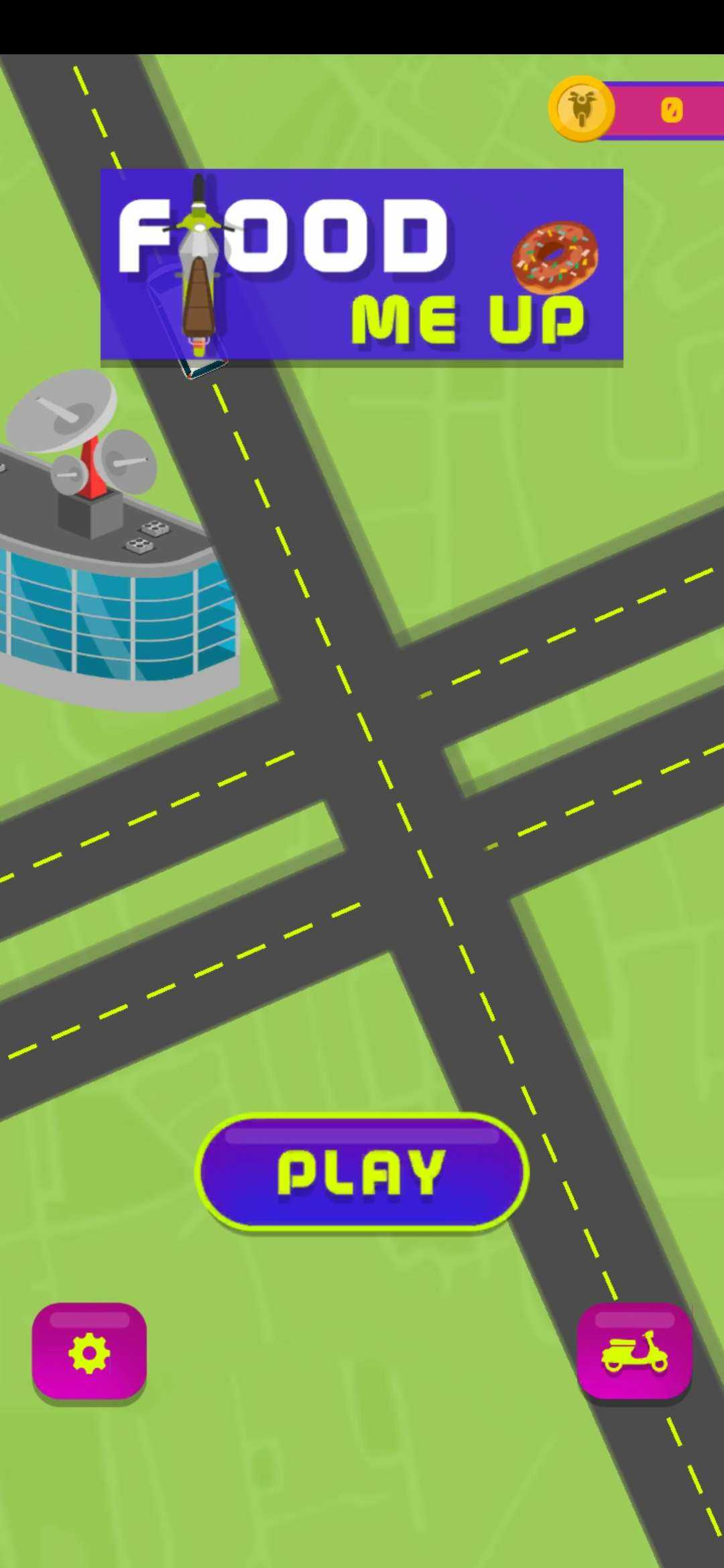Start the game with the PLAY button
The width and height of the screenshot is (724, 1568).
click(362, 1171)
